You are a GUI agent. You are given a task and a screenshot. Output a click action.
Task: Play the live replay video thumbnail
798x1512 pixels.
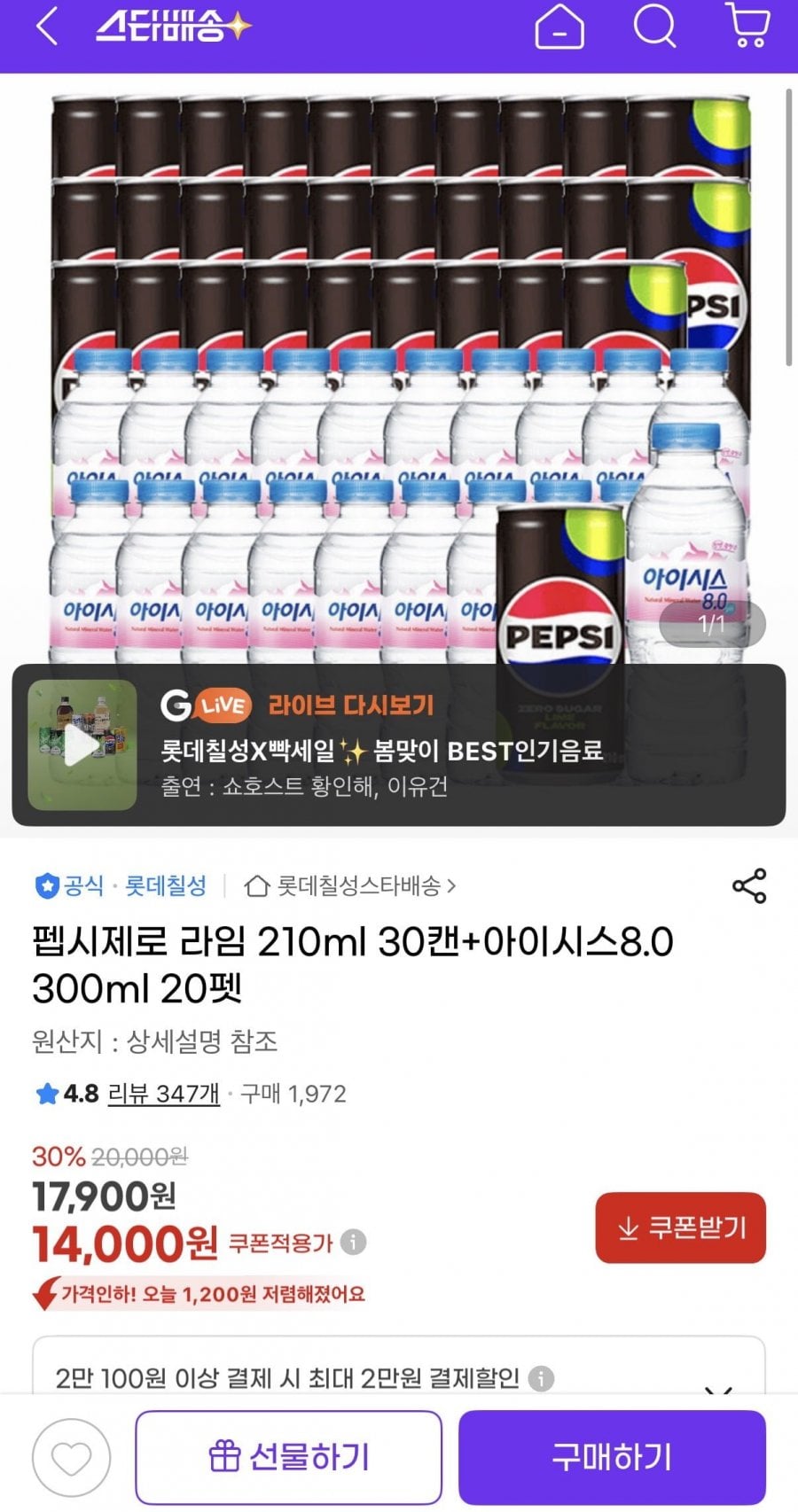tap(80, 749)
